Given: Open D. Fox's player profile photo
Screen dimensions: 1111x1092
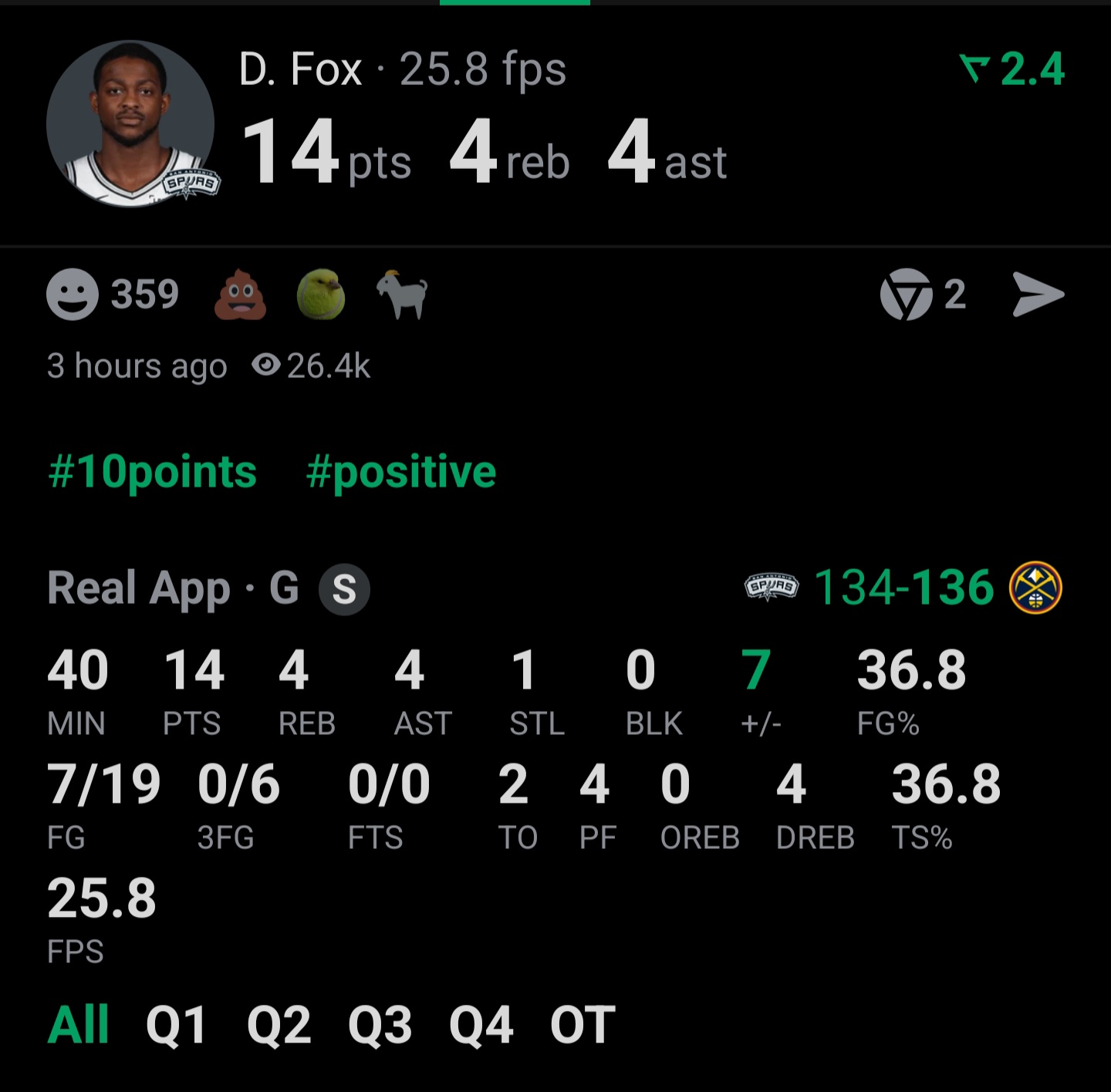Looking at the screenshot, I should tap(130, 125).
